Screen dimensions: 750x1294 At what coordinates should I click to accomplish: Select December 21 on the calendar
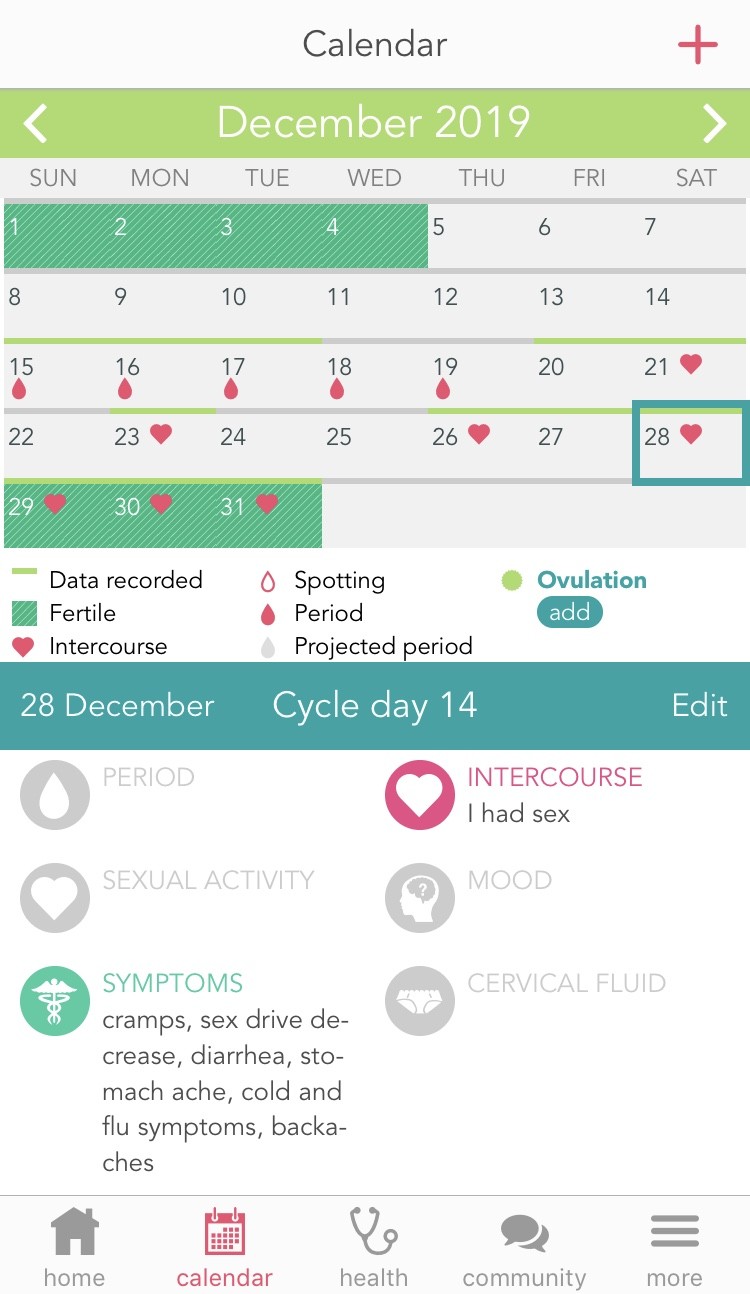click(x=691, y=375)
